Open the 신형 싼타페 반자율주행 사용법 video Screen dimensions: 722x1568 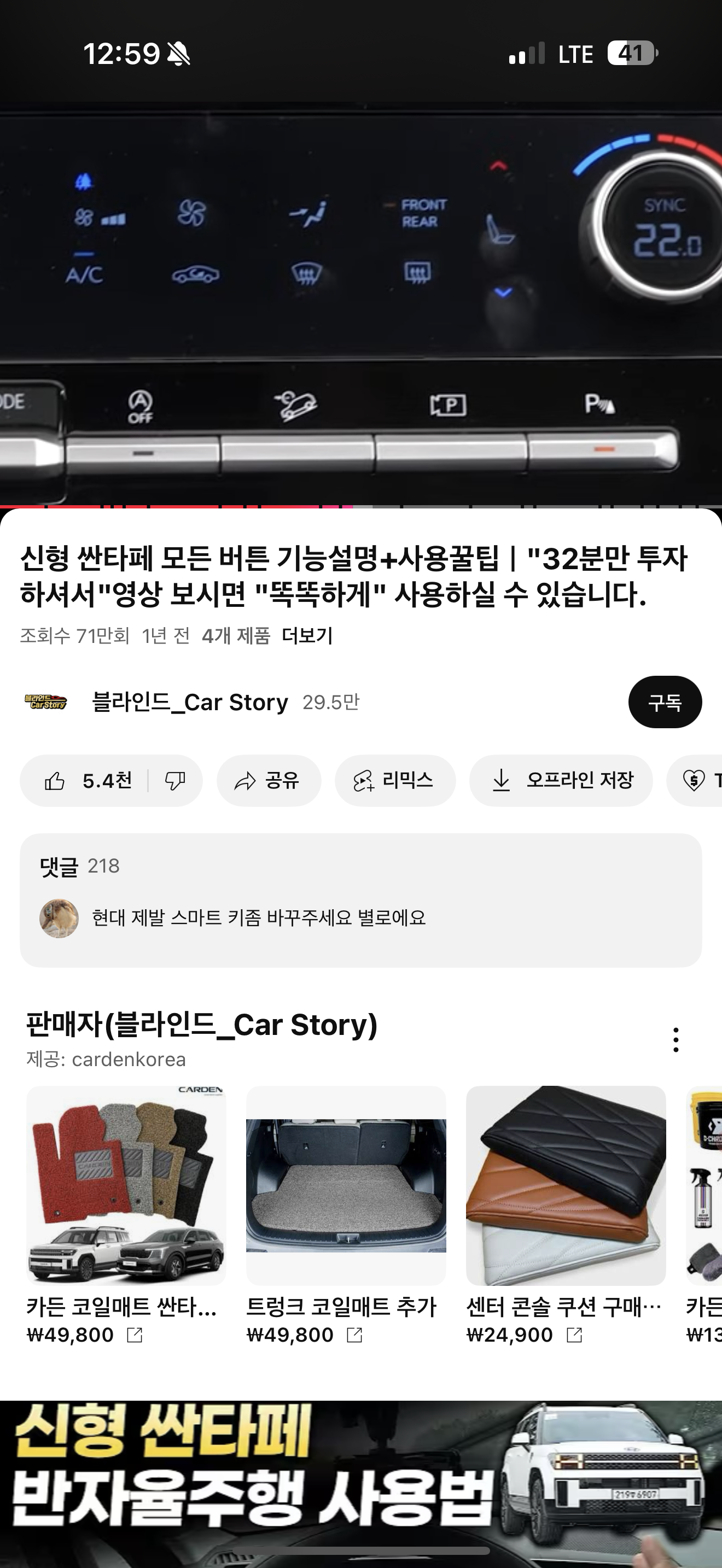coord(360,1479)
